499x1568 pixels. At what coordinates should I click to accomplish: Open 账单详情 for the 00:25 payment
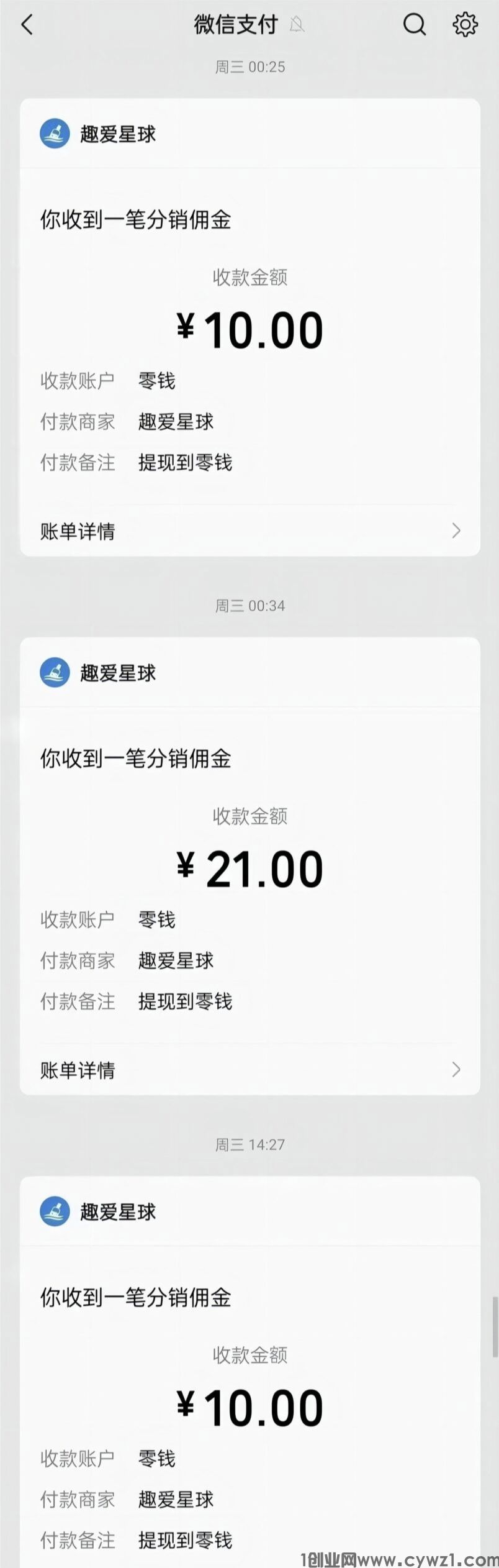point(249,531)
